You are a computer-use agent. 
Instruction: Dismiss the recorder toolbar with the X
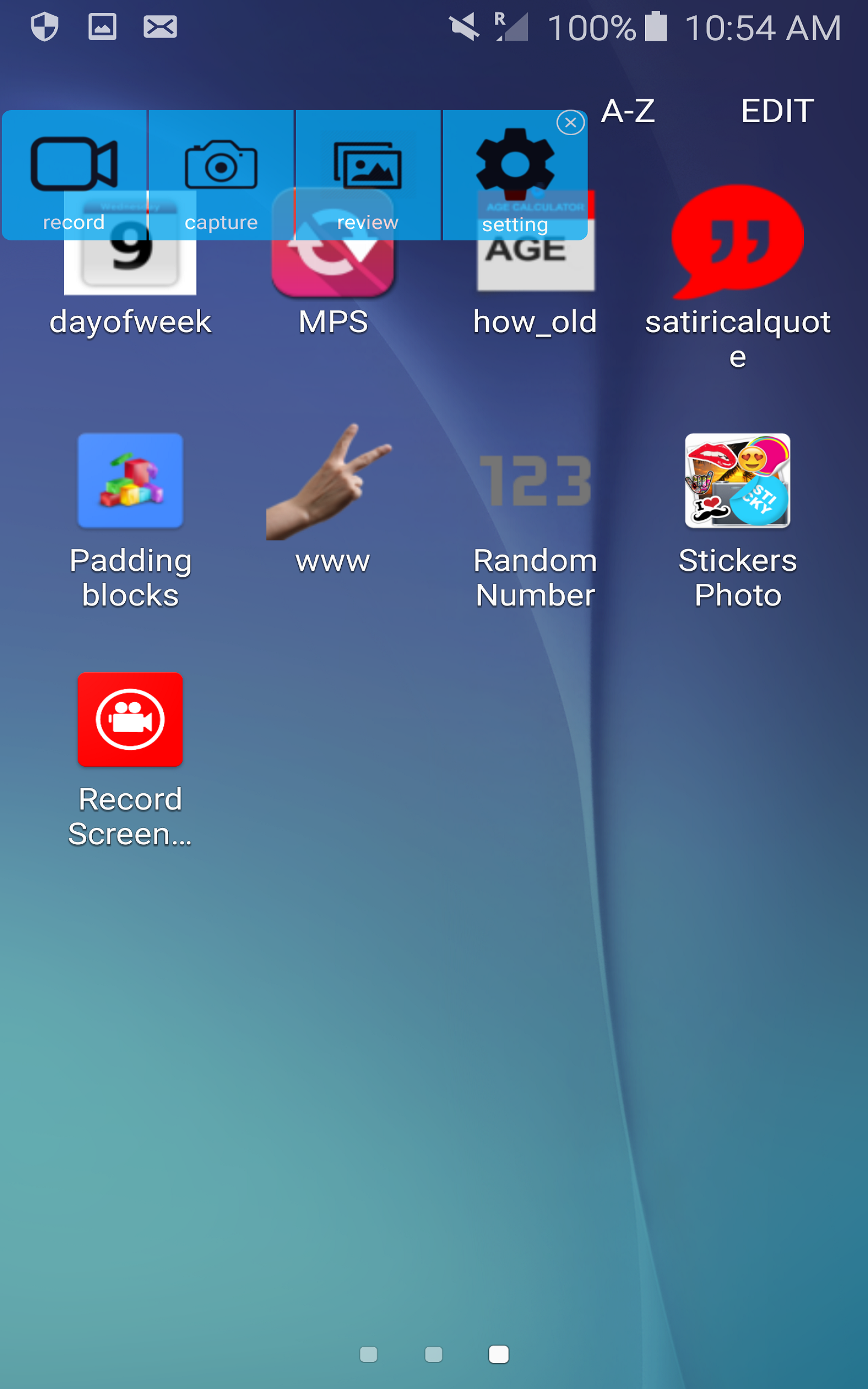pyautogui.click(x=570, y=122)
